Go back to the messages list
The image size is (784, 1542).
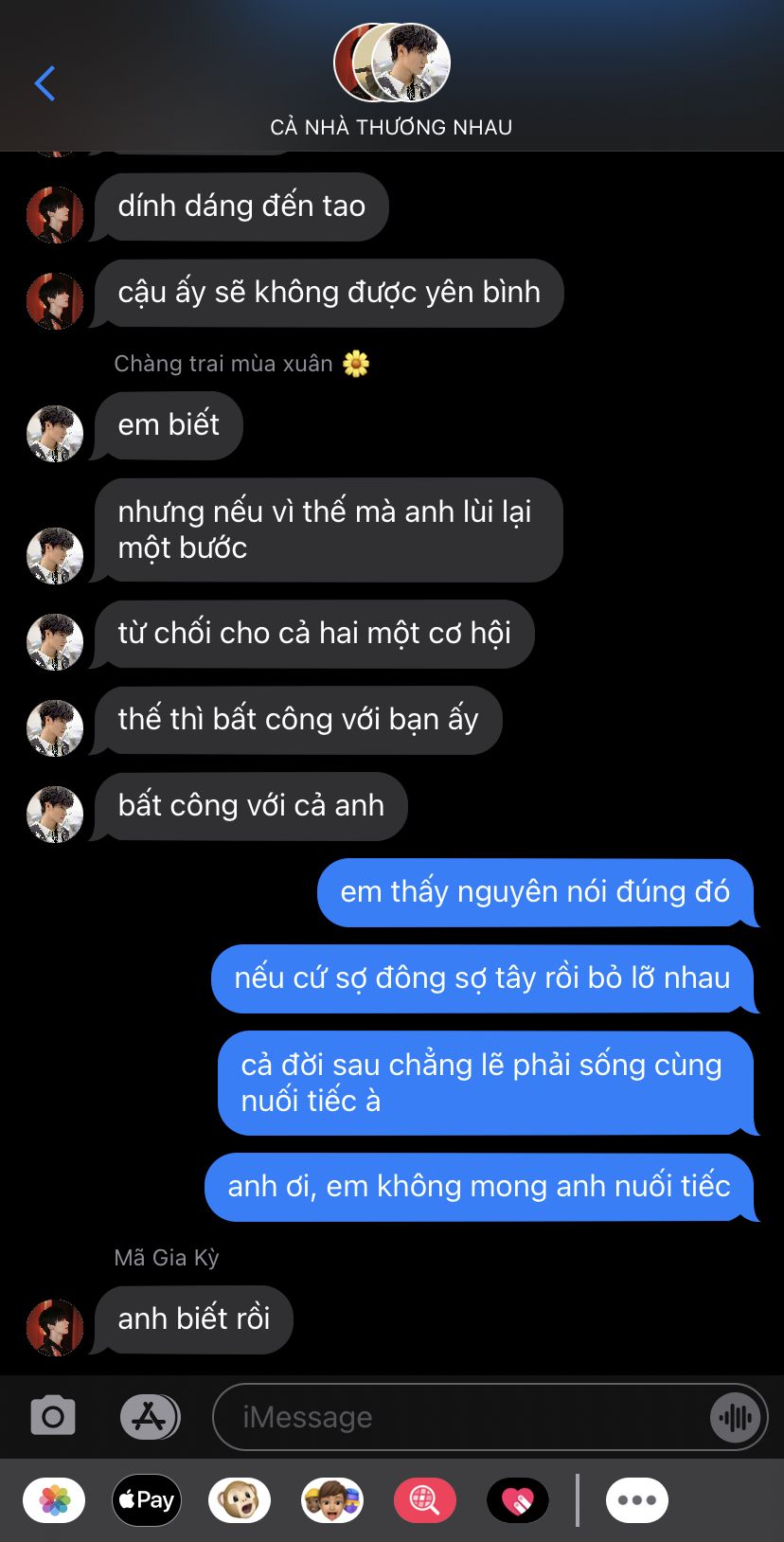point(45,83)
